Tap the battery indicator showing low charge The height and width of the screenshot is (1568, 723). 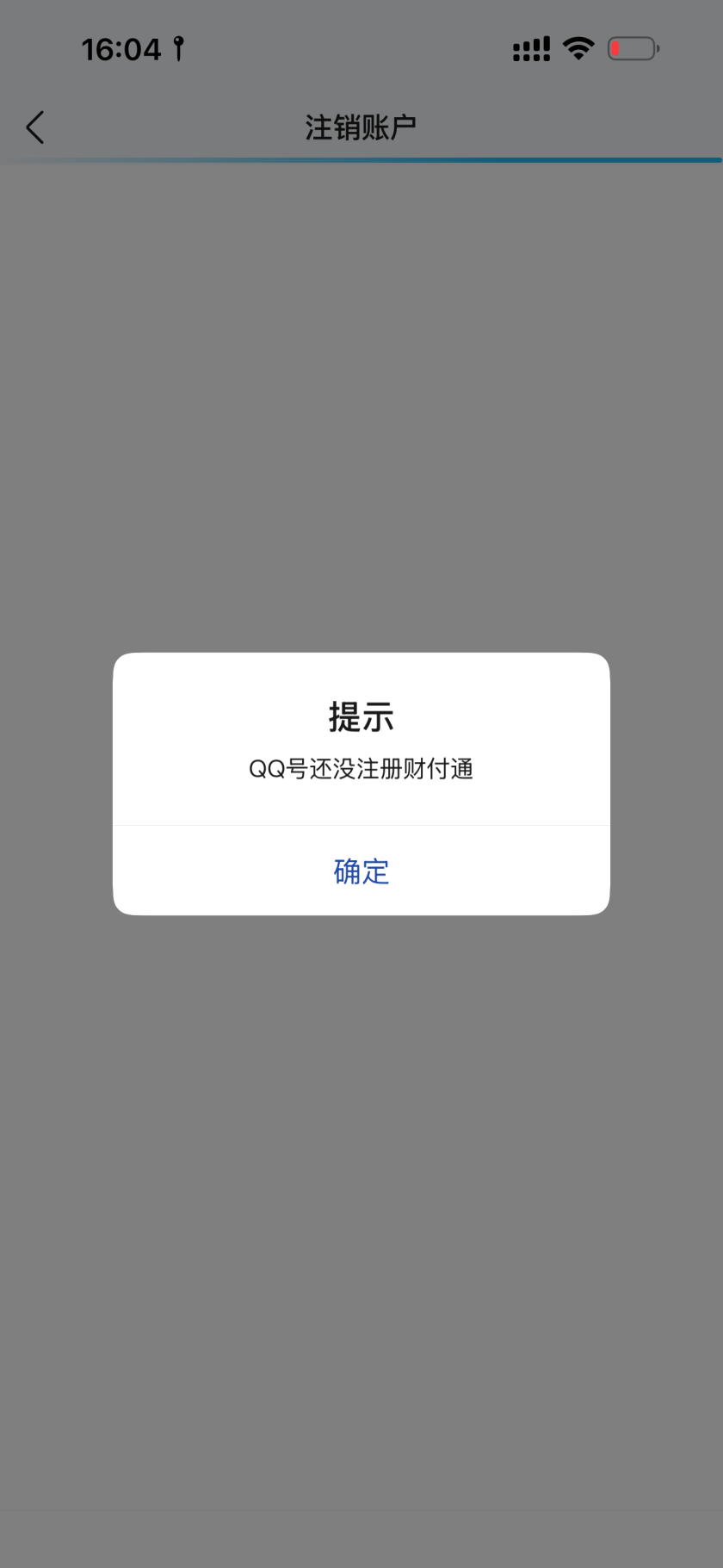click(633, 49)
